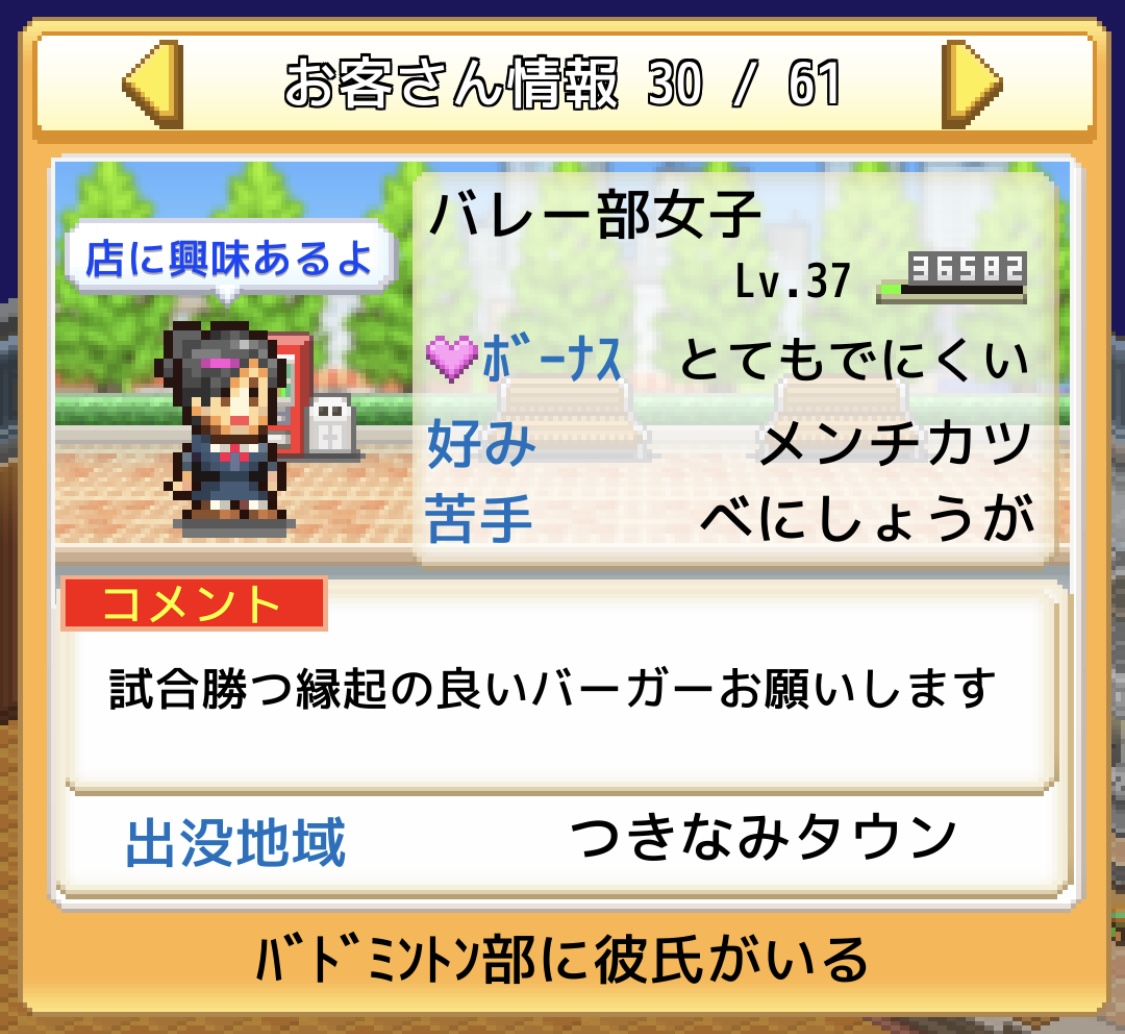
Task: Go to next customer info page
Action: pyautogui.click(x=971, y=85)
